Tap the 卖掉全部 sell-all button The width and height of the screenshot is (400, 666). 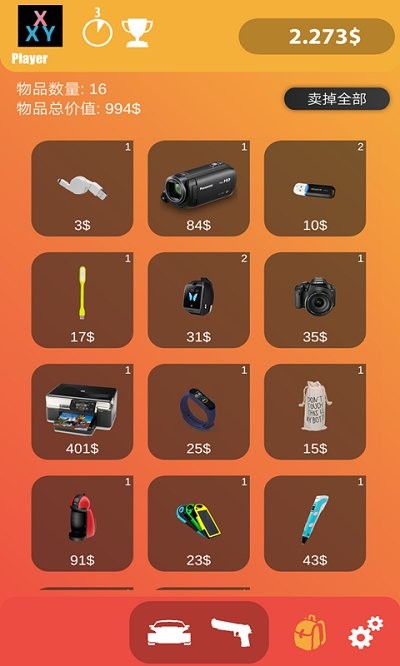pos(337,99)
